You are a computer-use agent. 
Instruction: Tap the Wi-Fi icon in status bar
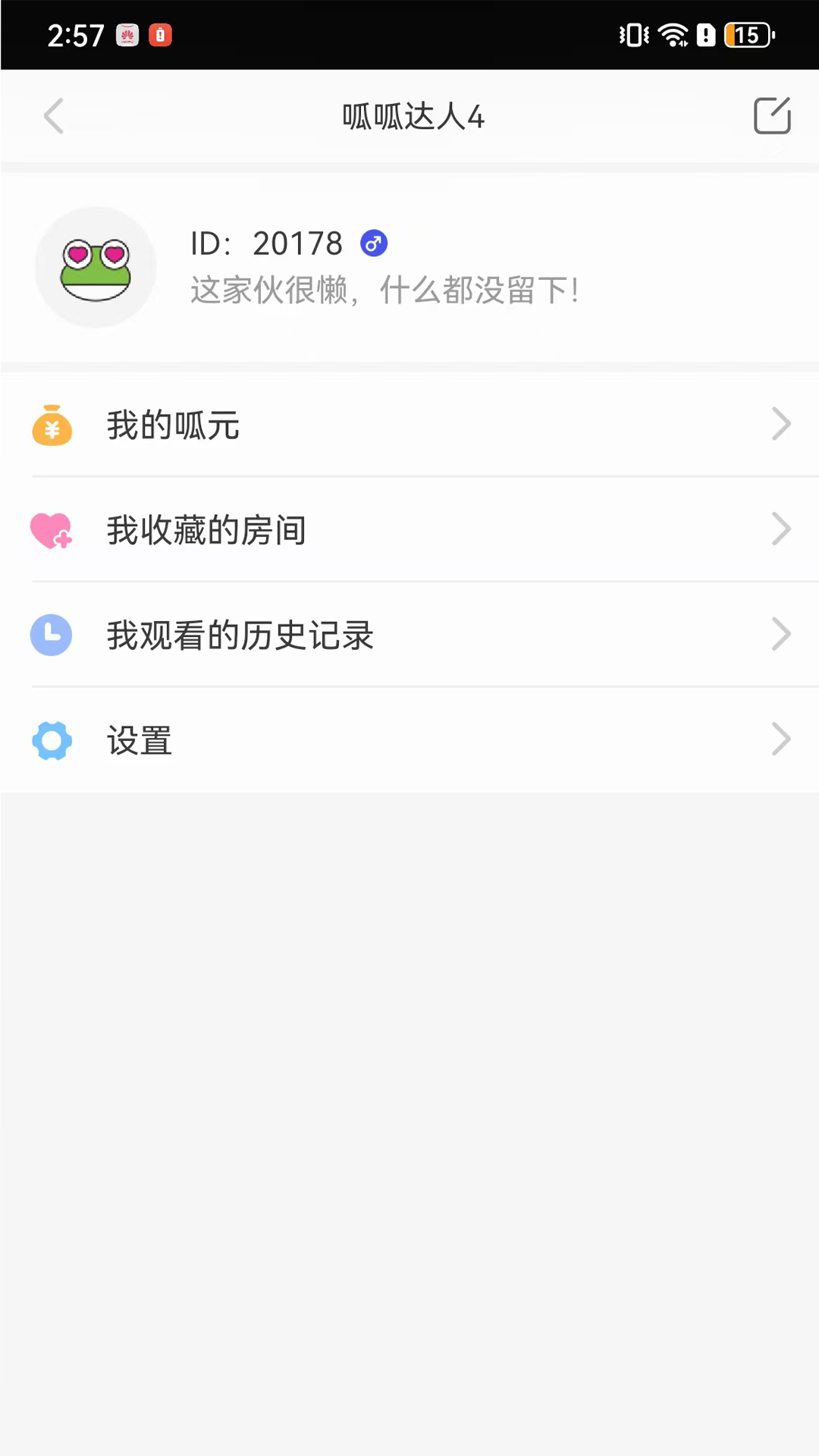[671, 34]
